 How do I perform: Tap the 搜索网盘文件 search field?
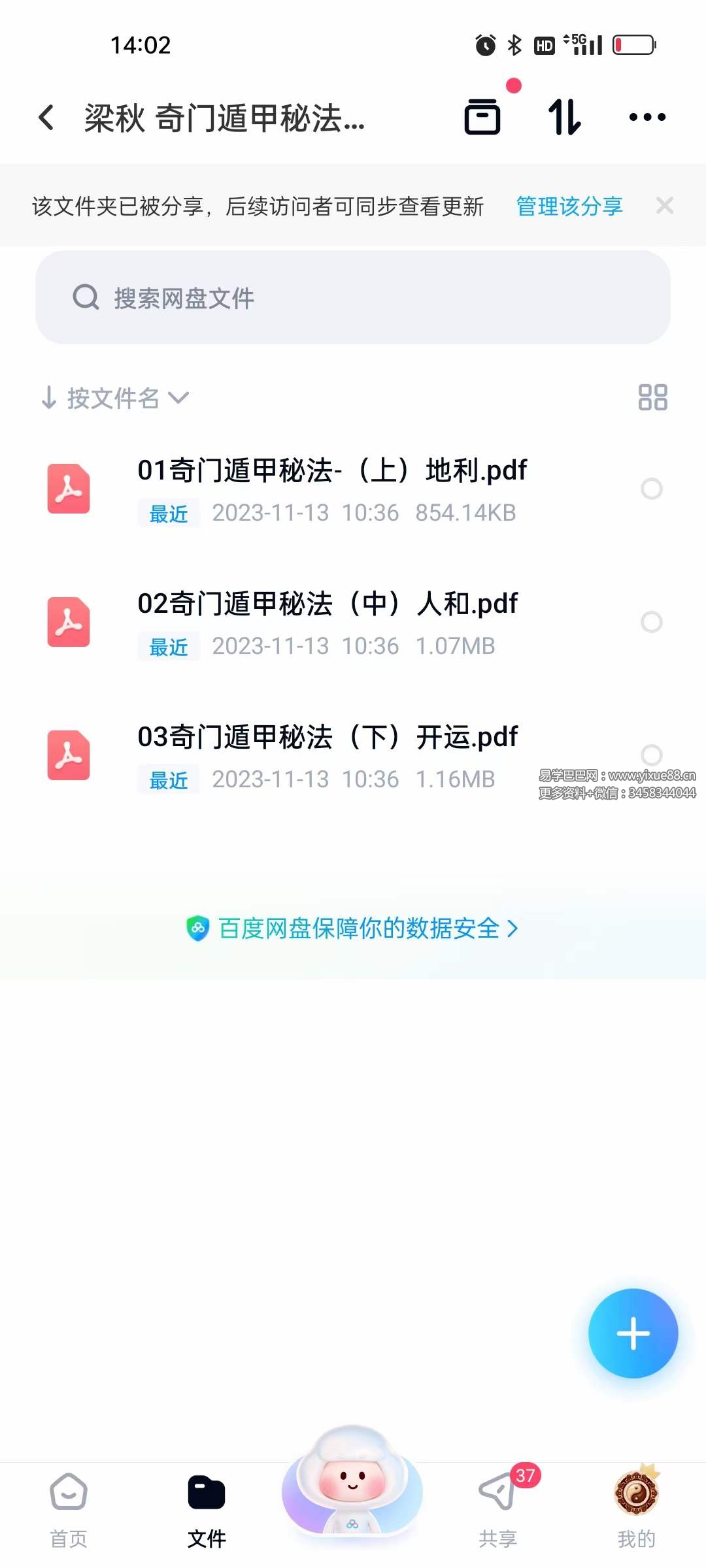353,298
